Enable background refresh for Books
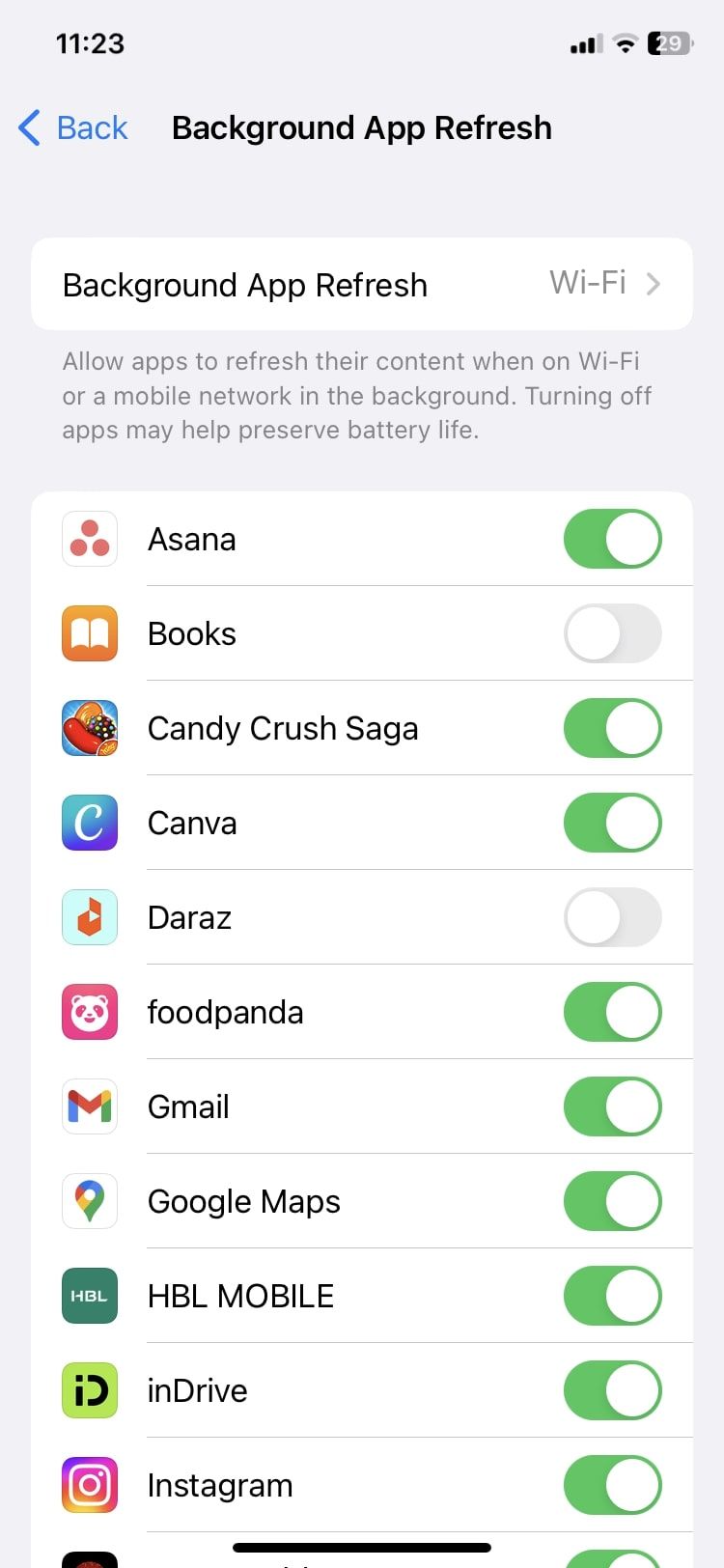 point(612,633)
